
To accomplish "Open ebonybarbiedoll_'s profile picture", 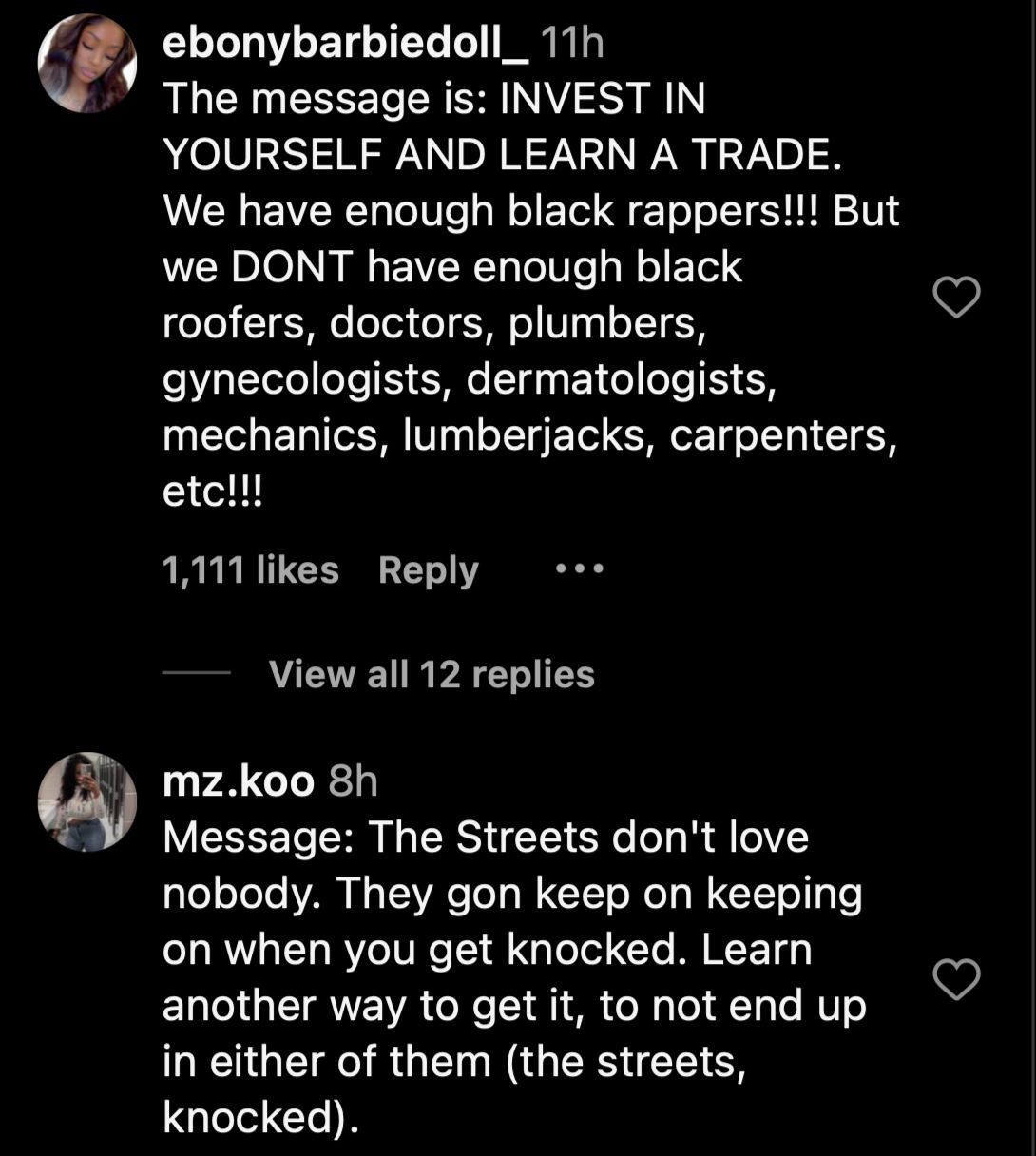I will click(87, 64).
